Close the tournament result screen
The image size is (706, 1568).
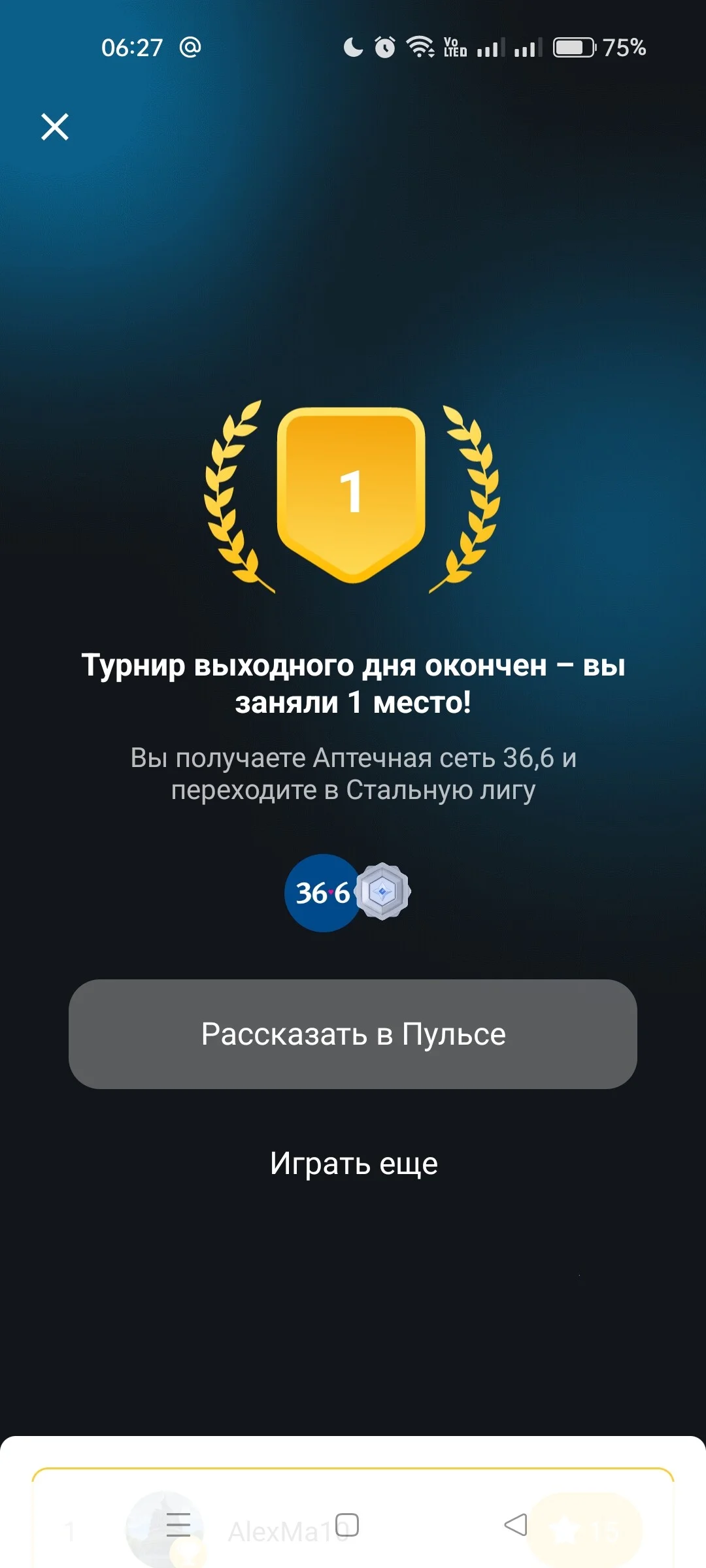click(x=55, y=127)
